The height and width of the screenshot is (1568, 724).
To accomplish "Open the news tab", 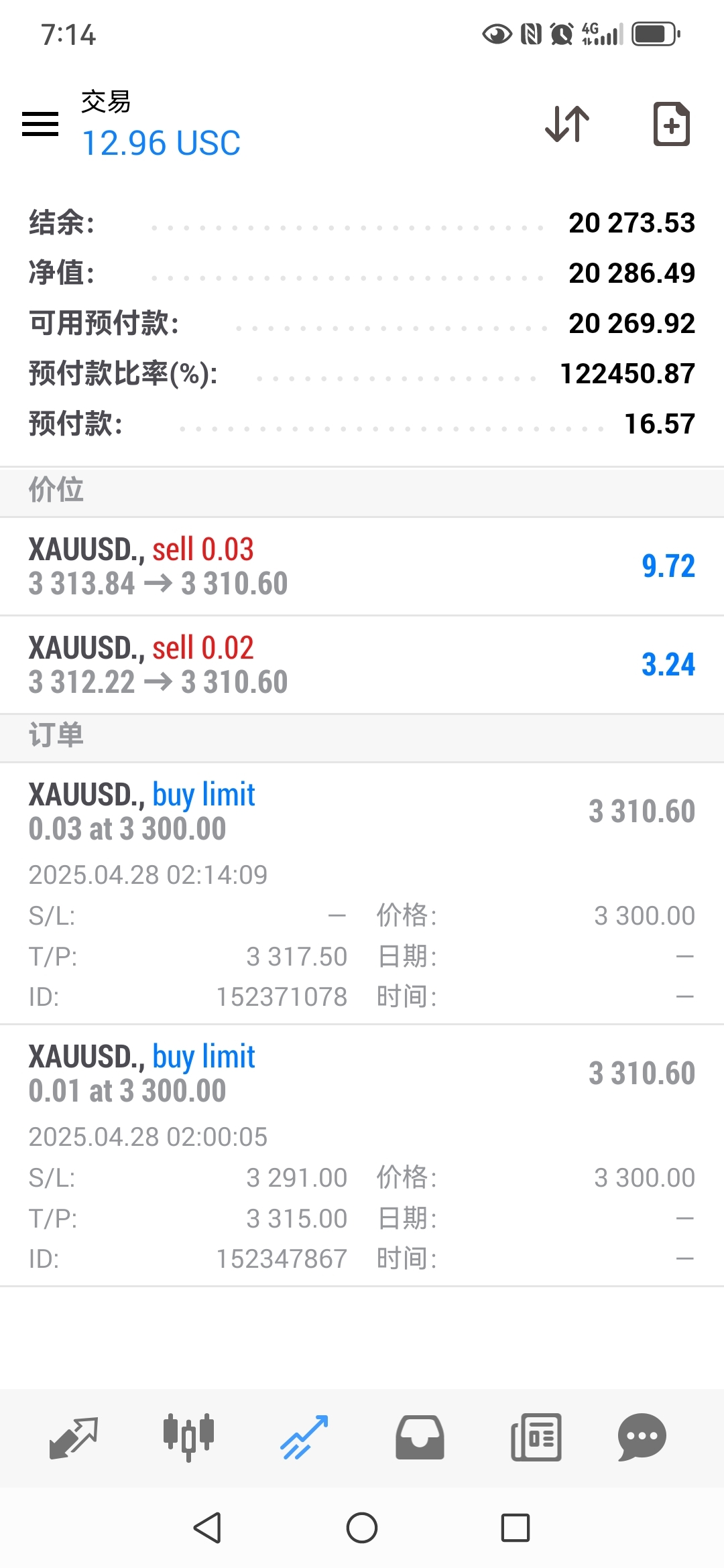I will [536, 1437].
